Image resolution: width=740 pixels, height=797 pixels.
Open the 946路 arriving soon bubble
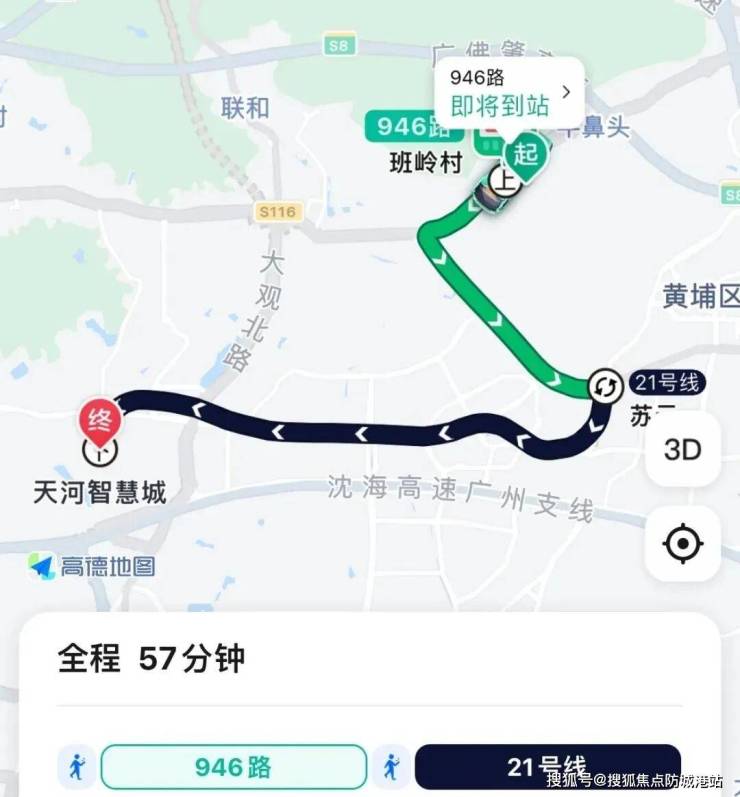tap(509, 92)
